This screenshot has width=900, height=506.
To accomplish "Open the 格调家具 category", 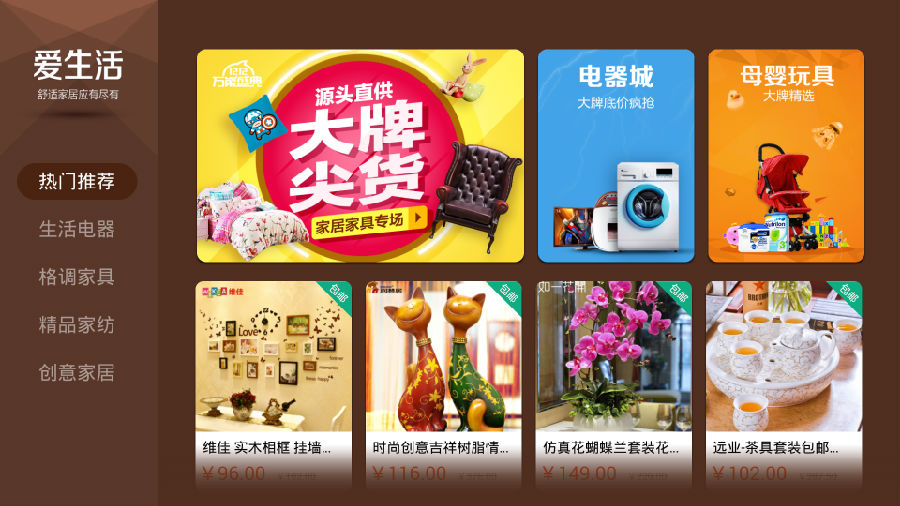I will tap(77, 277).
